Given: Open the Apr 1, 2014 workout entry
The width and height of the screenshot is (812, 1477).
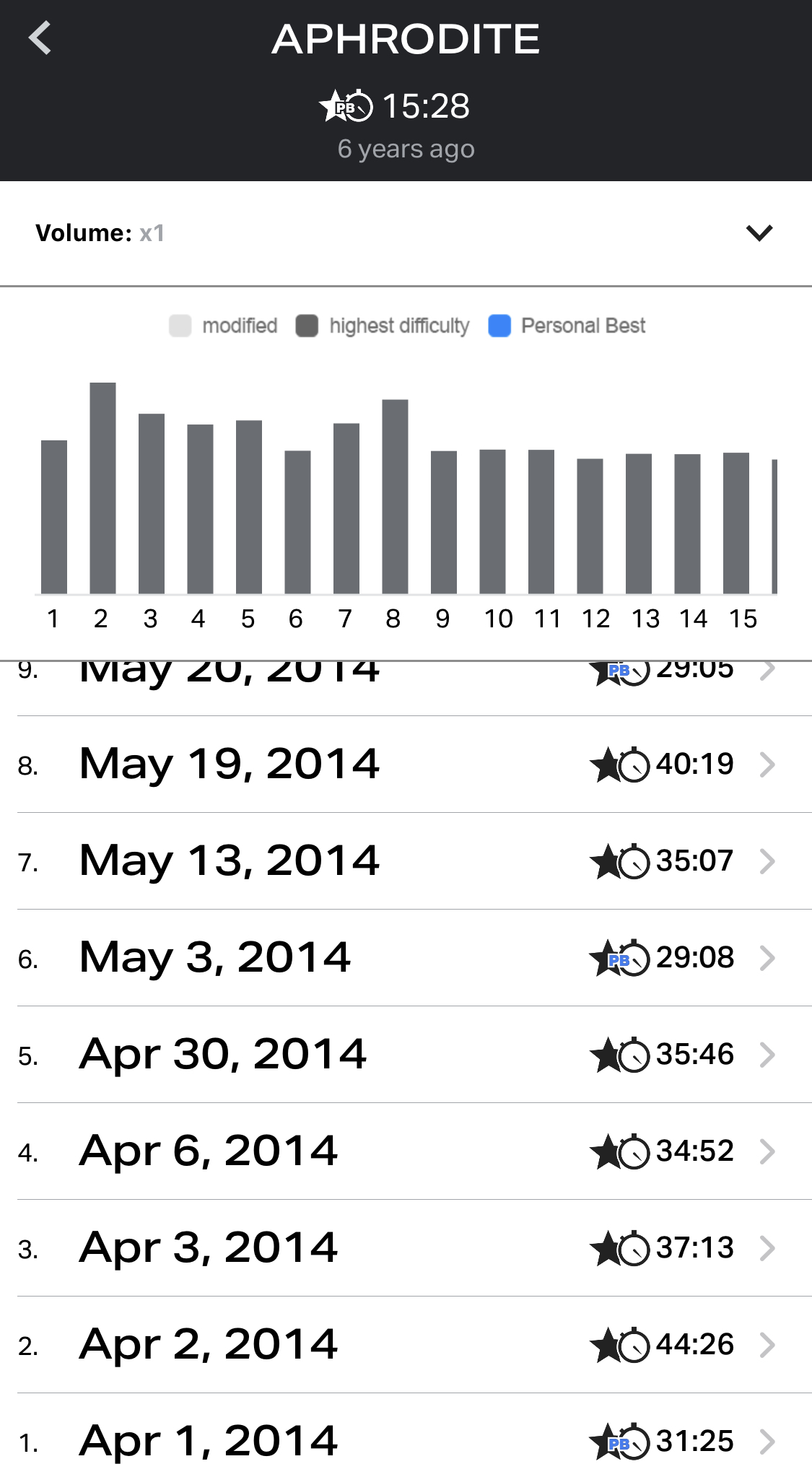Looking at the screenshot, I should 406,1442.
